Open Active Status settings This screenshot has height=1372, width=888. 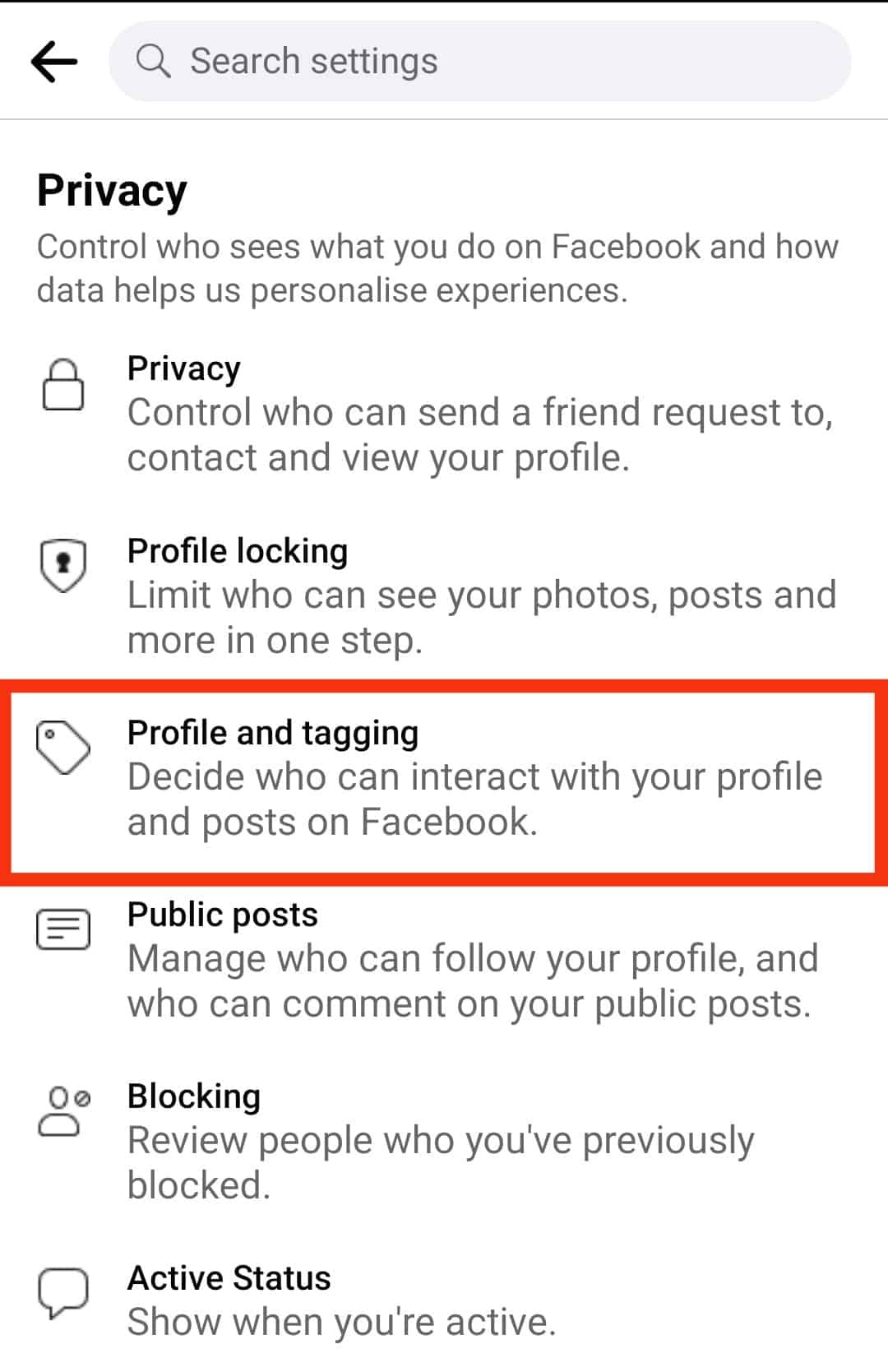444,1300
